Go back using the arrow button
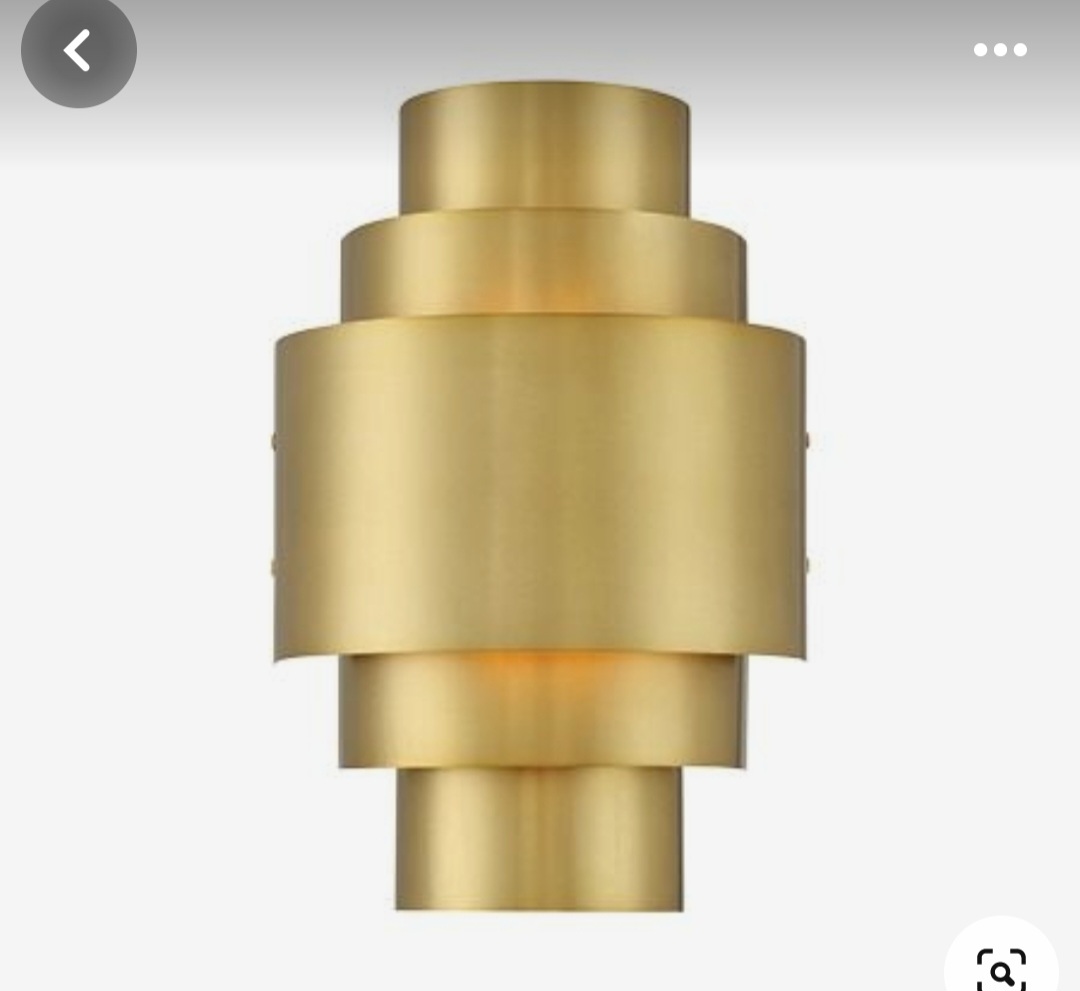Screen dimensions: 1080x991 click(78, 50)
